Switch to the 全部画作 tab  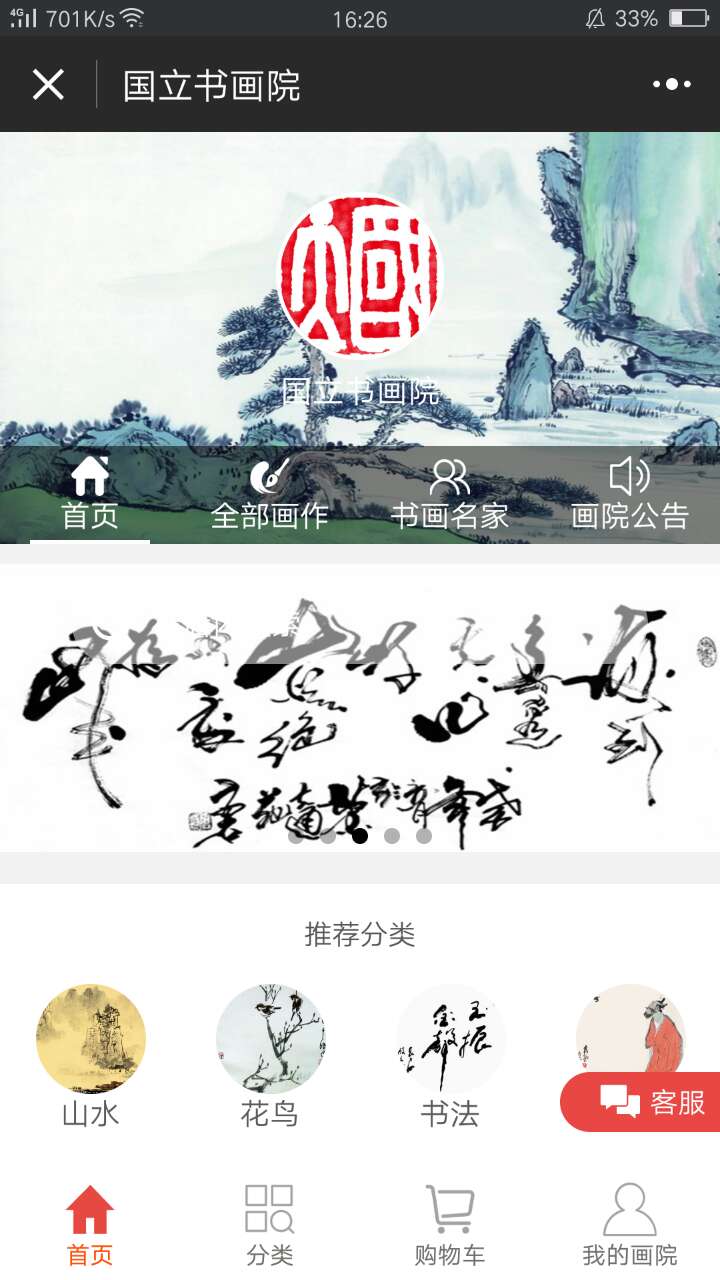pos(270,495)
